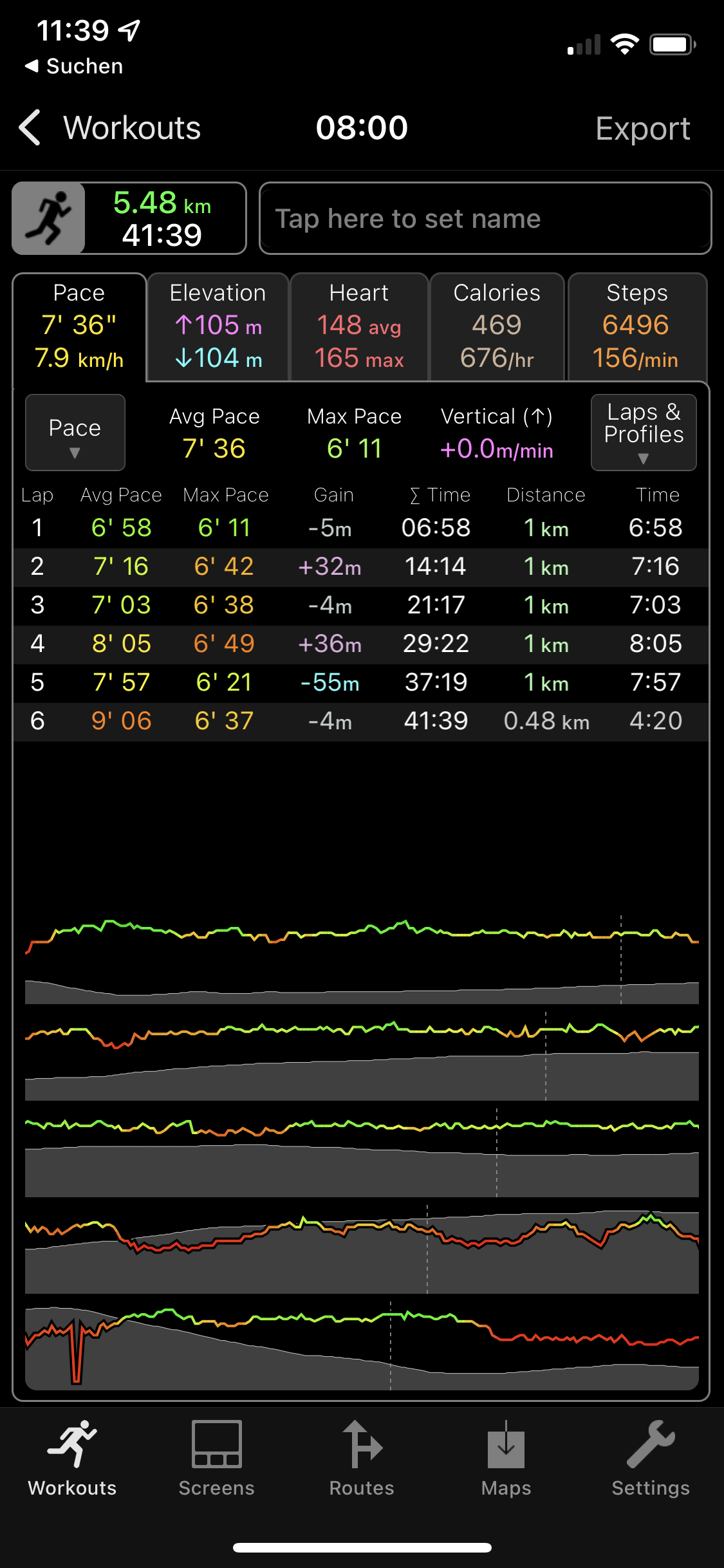This screenshot has height=1568, width=724.
Task: Open the Screens tab
Action: (217, 1460)
